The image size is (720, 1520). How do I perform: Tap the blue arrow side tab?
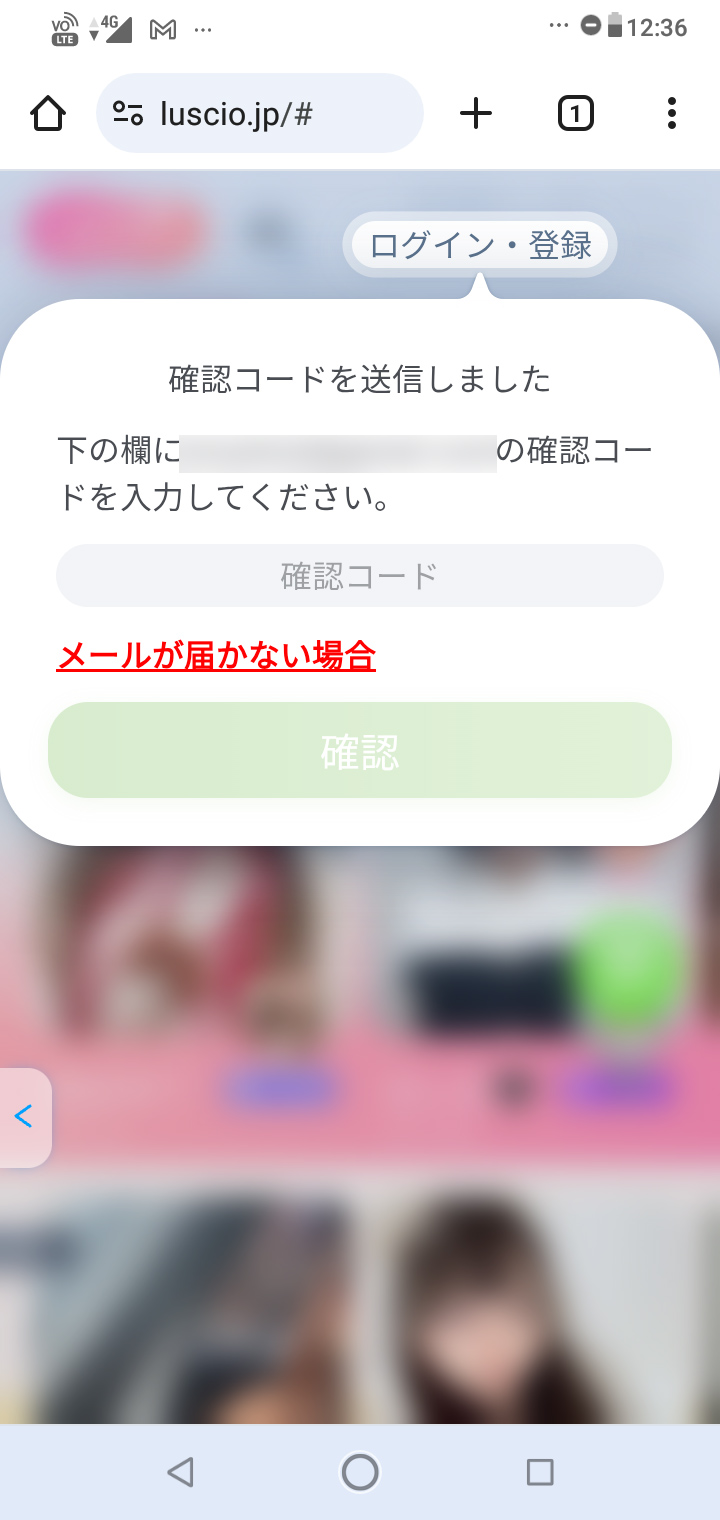(x=24, y=1116)
